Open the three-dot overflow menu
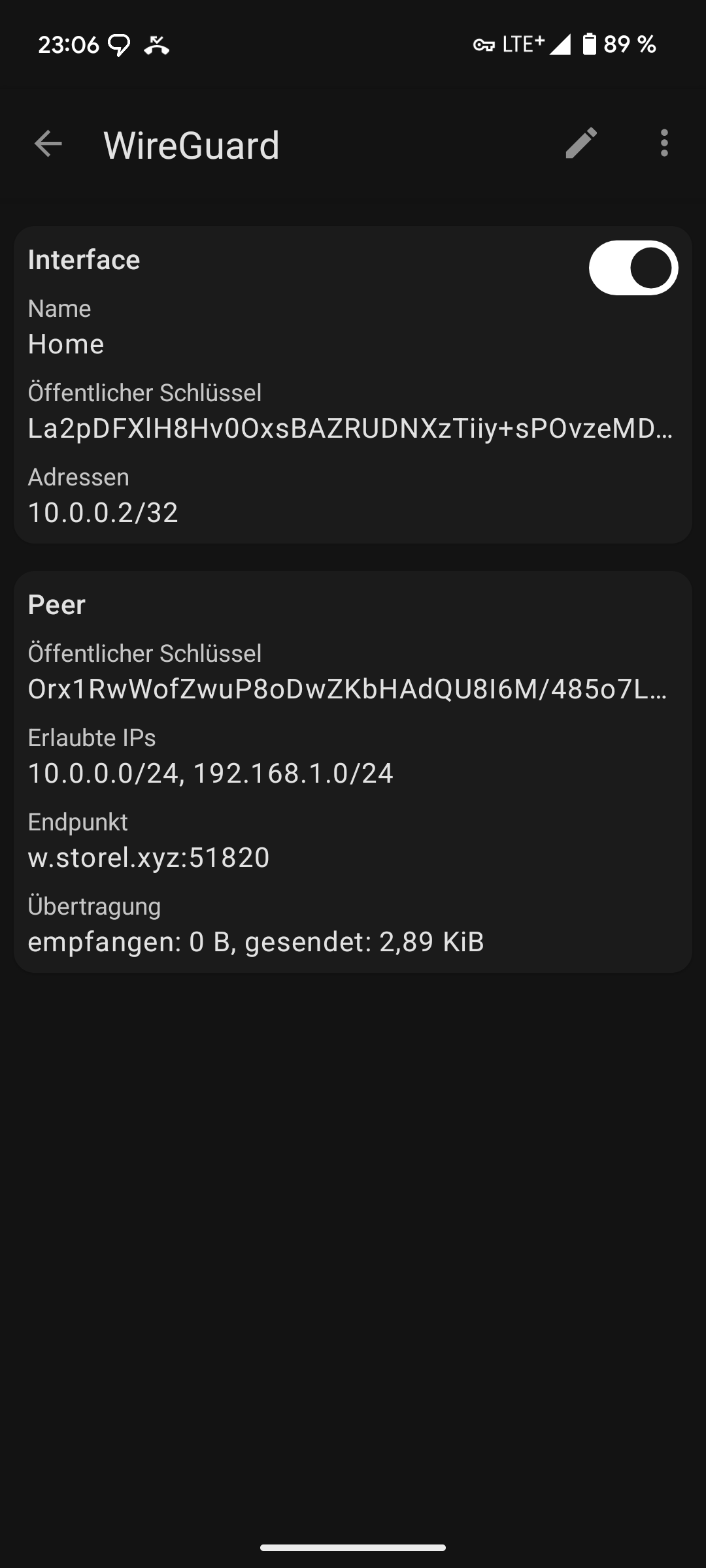 664,143
